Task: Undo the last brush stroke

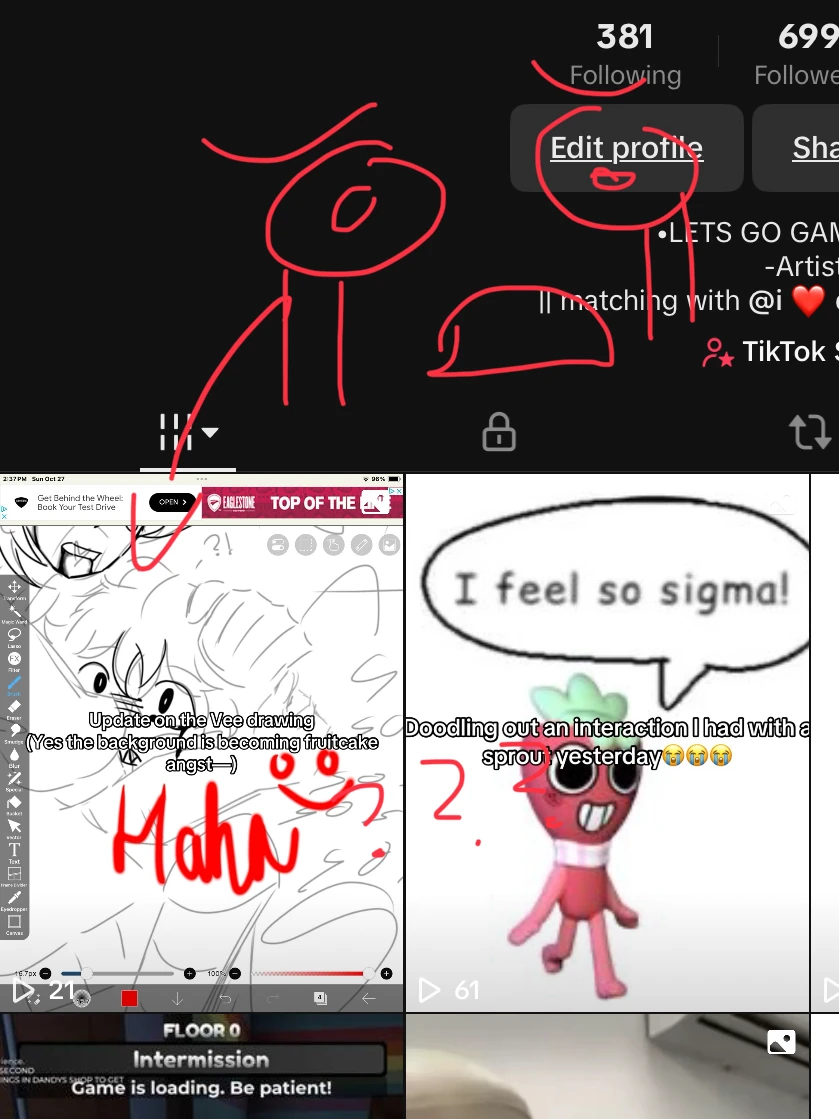Action: tap(225, 996)
